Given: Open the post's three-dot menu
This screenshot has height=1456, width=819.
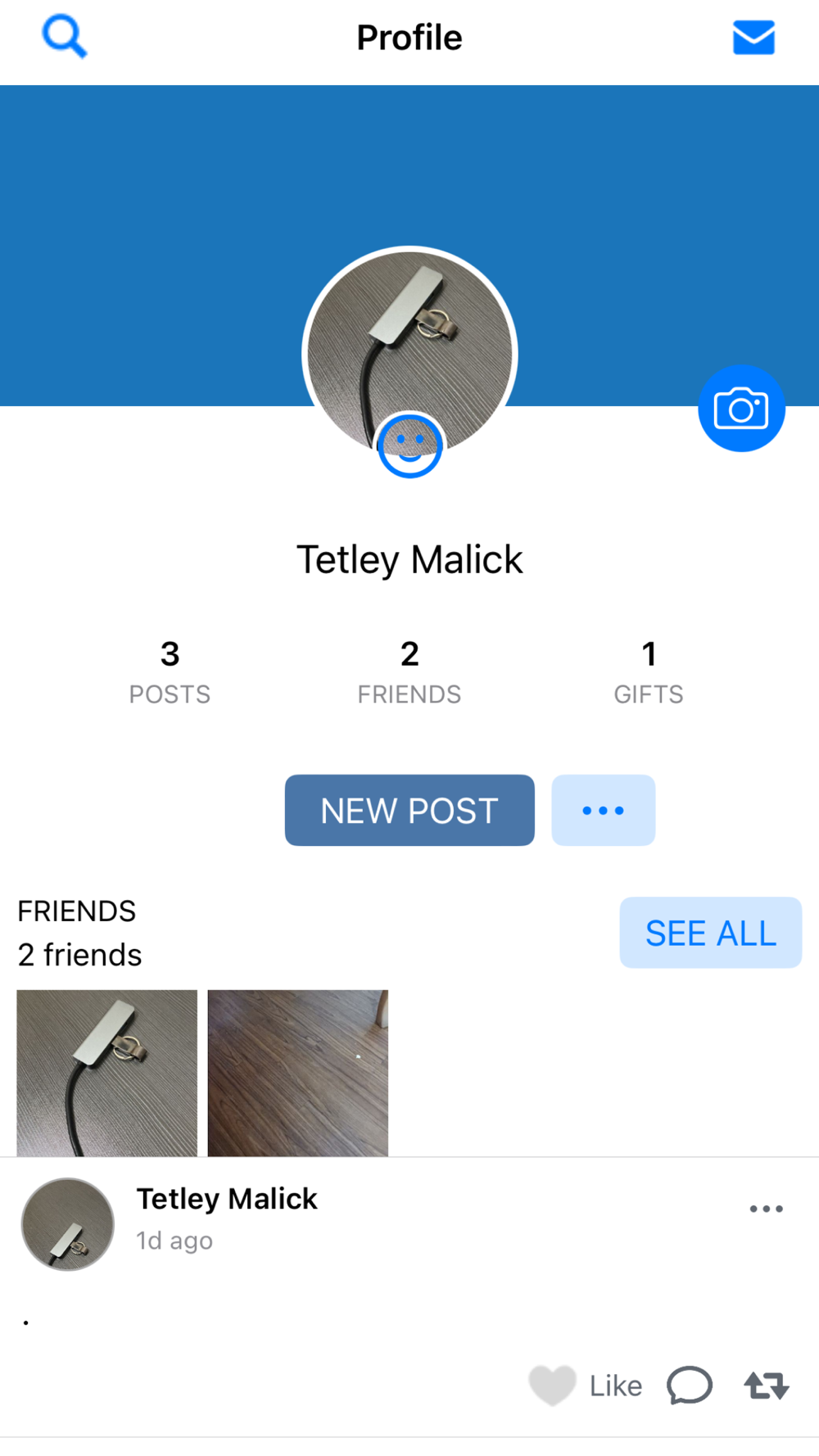Looking at the screenshot, I should [767, 1209].
